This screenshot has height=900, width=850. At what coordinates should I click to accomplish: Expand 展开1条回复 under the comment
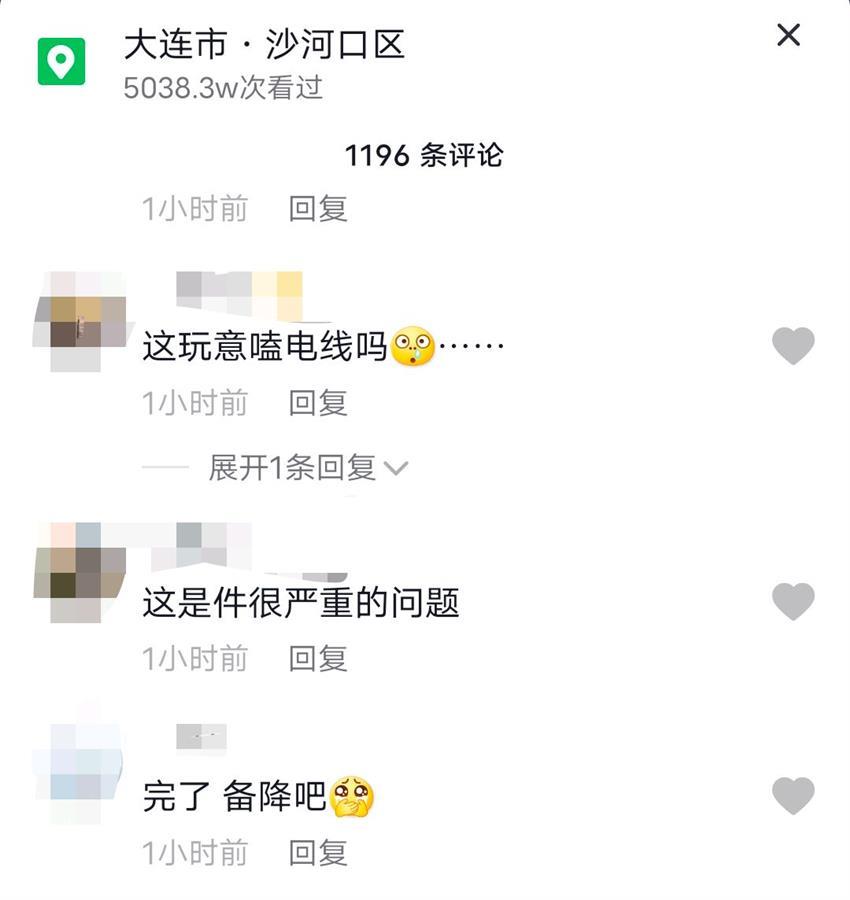(308, 467)
